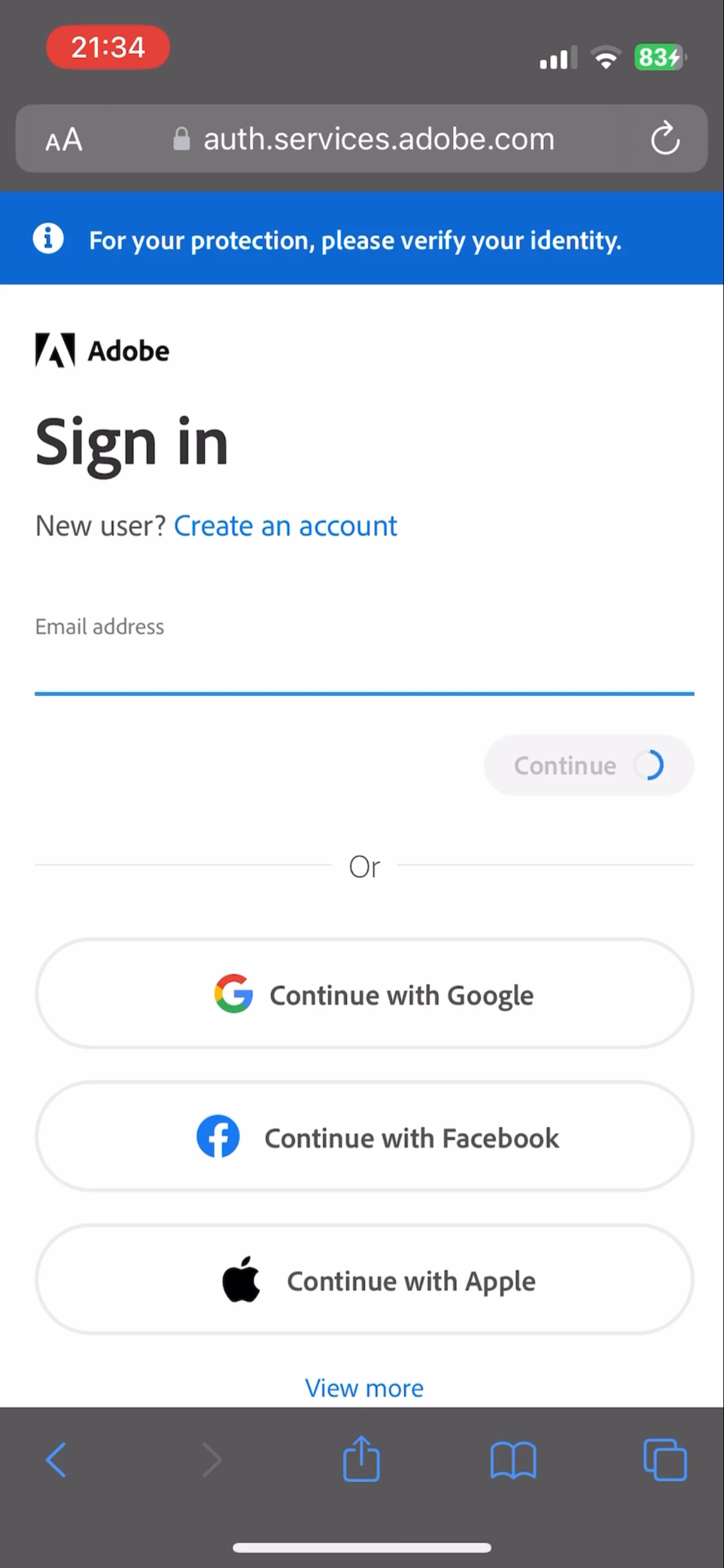Open the AA text size menu
This screenshot has height=1568, width=724.
tap(64, 140)
